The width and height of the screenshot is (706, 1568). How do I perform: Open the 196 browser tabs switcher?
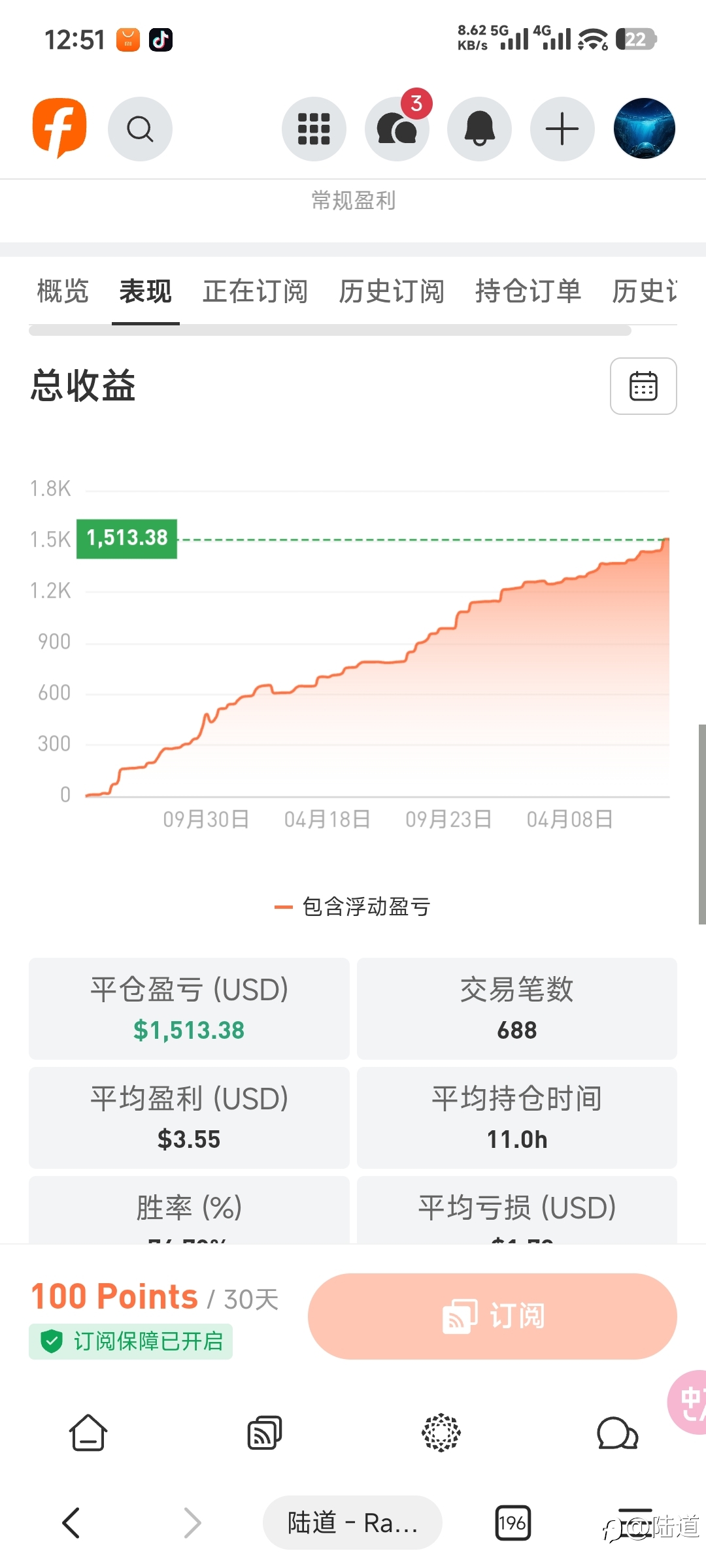tap(513, 1523)
